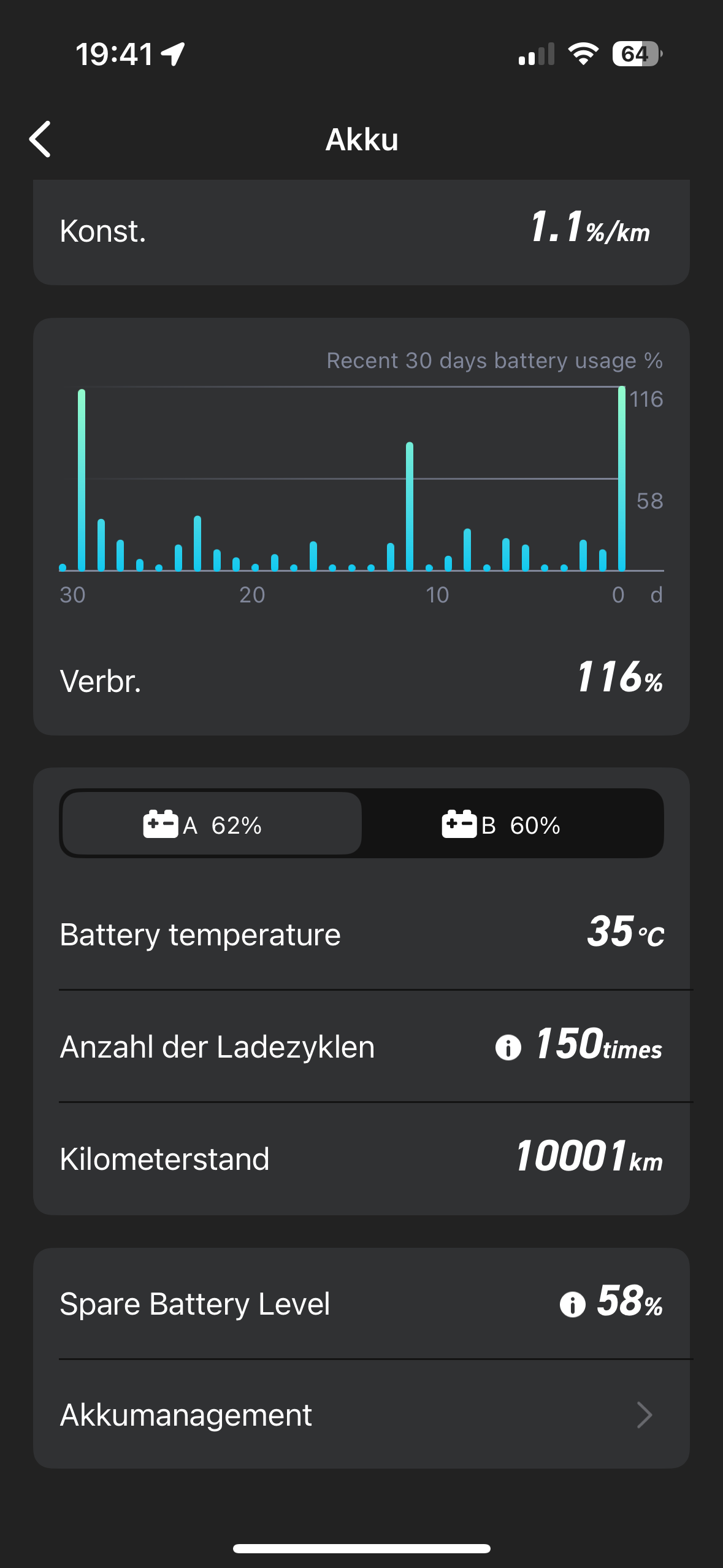723x1568 pixels.
Task: Open Akkumanagement settings
Action: pos(361,1415)
